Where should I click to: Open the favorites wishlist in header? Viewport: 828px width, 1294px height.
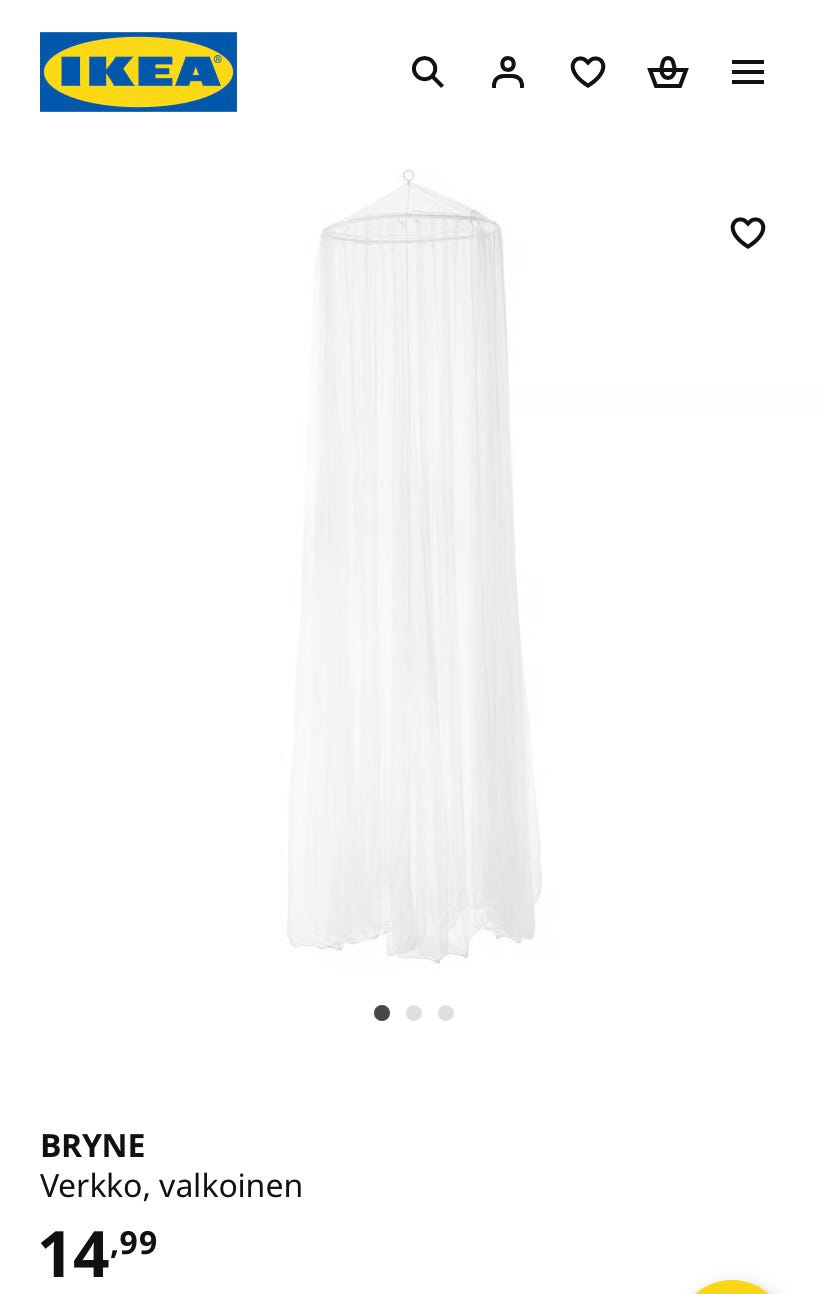[x=588, y=72]
